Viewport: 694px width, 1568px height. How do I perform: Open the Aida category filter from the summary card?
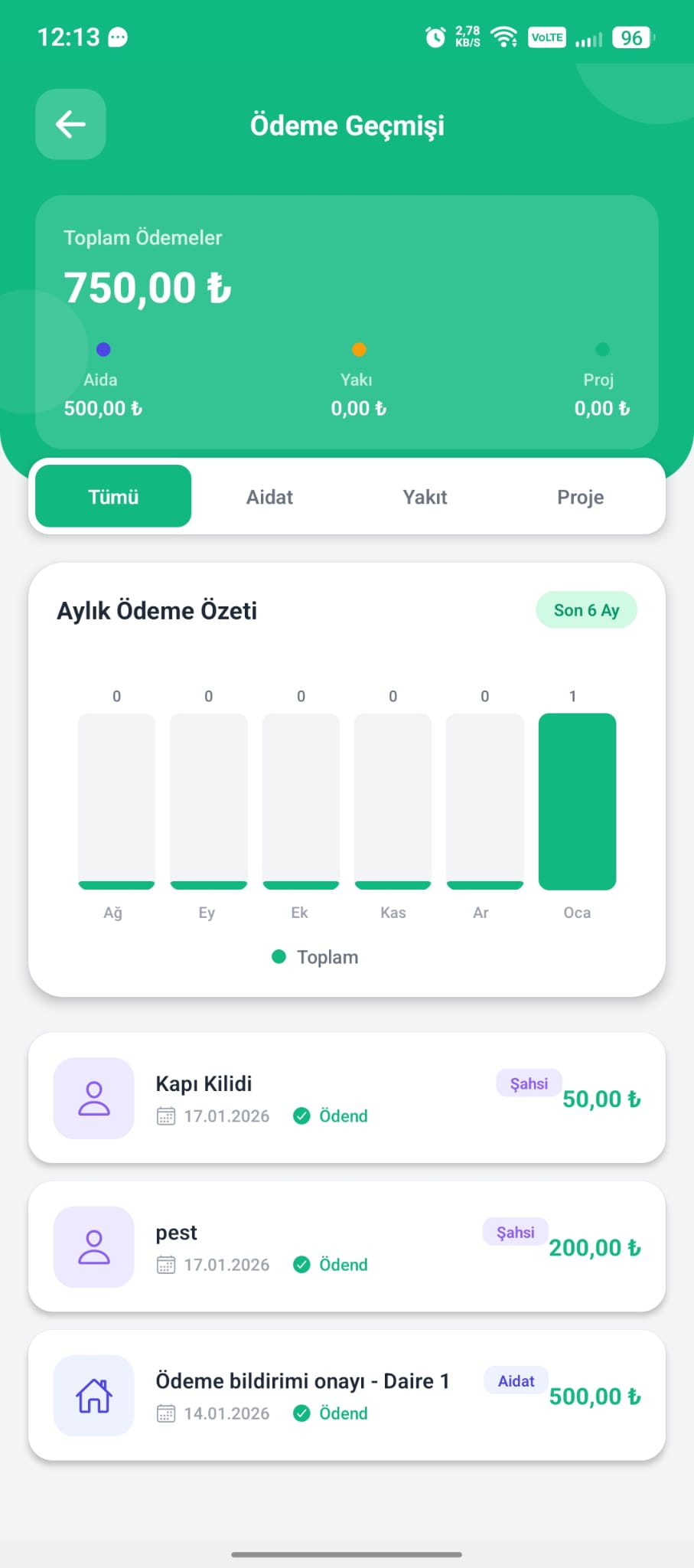102,379
